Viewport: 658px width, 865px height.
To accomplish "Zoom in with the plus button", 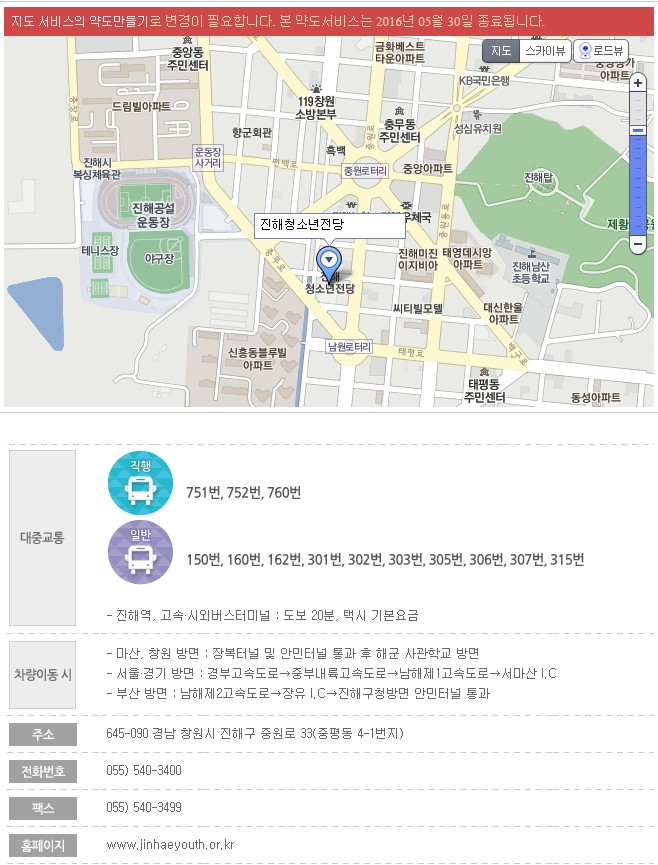I will point(638,83).
